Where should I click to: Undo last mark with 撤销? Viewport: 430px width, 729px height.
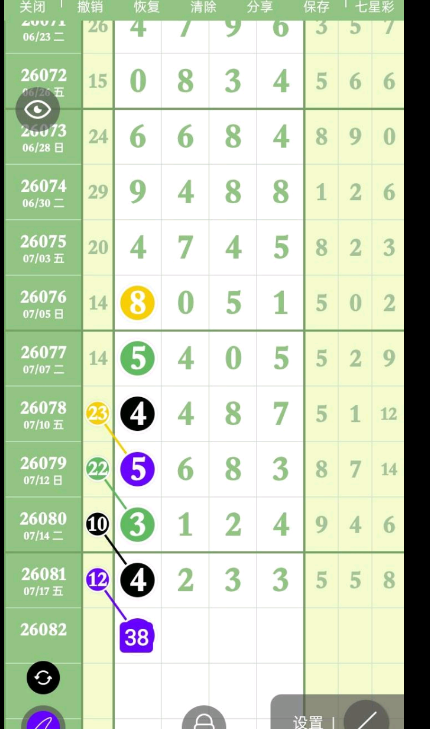(90, 7)
